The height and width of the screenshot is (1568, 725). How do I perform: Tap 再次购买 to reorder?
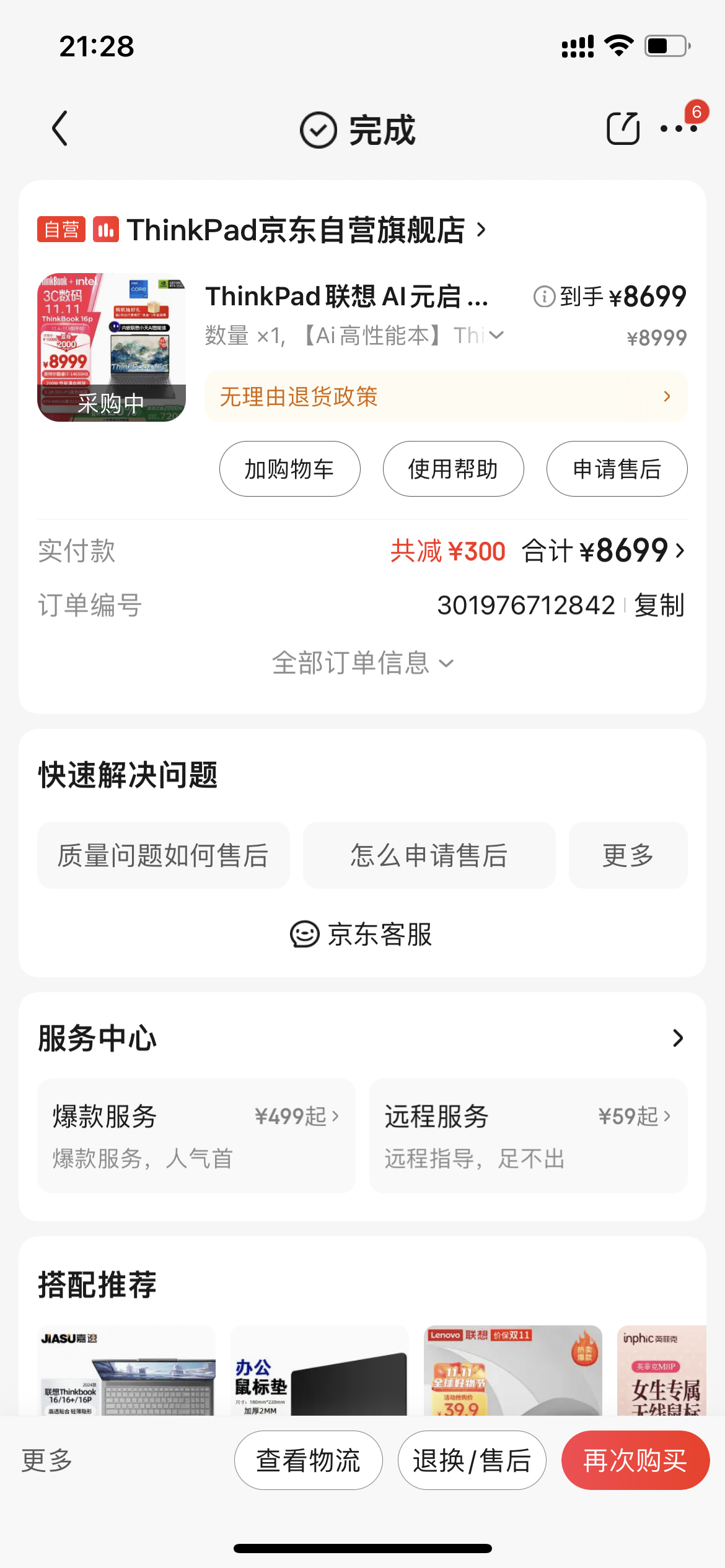click(x=635, y=1460)
